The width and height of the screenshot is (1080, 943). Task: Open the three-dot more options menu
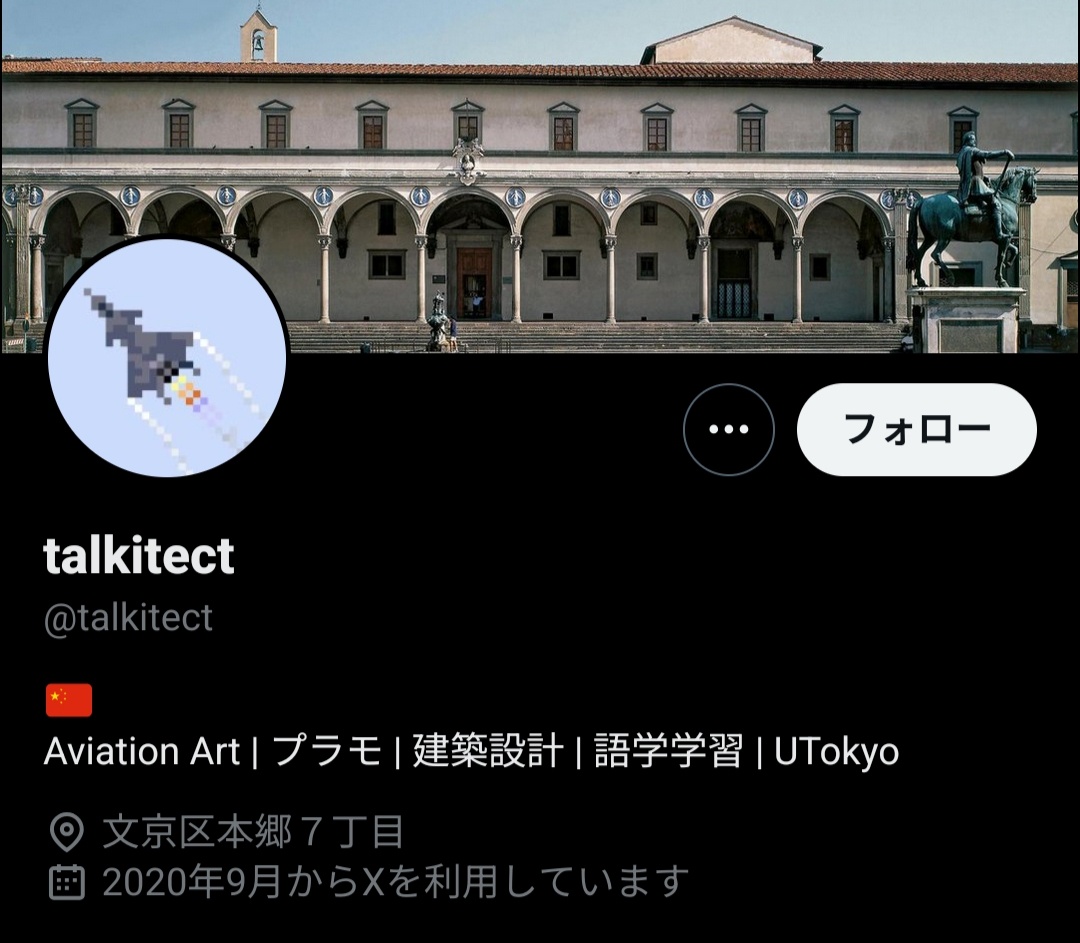pos(728,429)
